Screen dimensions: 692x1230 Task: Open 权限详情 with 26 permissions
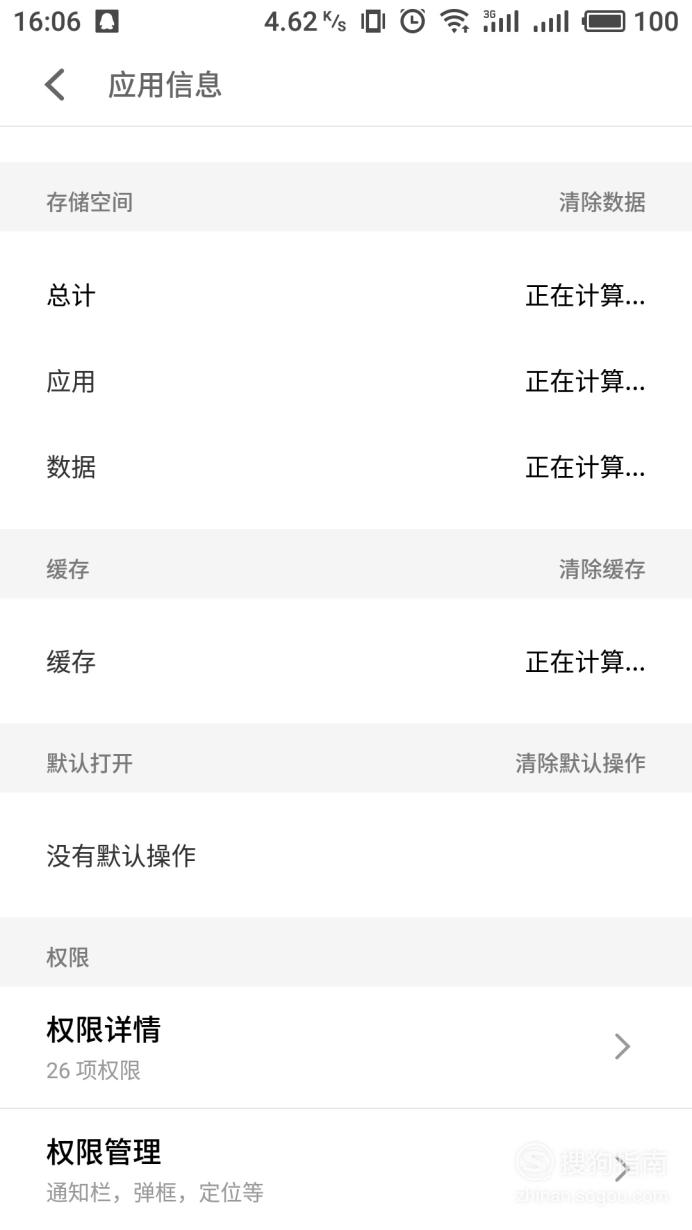pos(346,1047)
